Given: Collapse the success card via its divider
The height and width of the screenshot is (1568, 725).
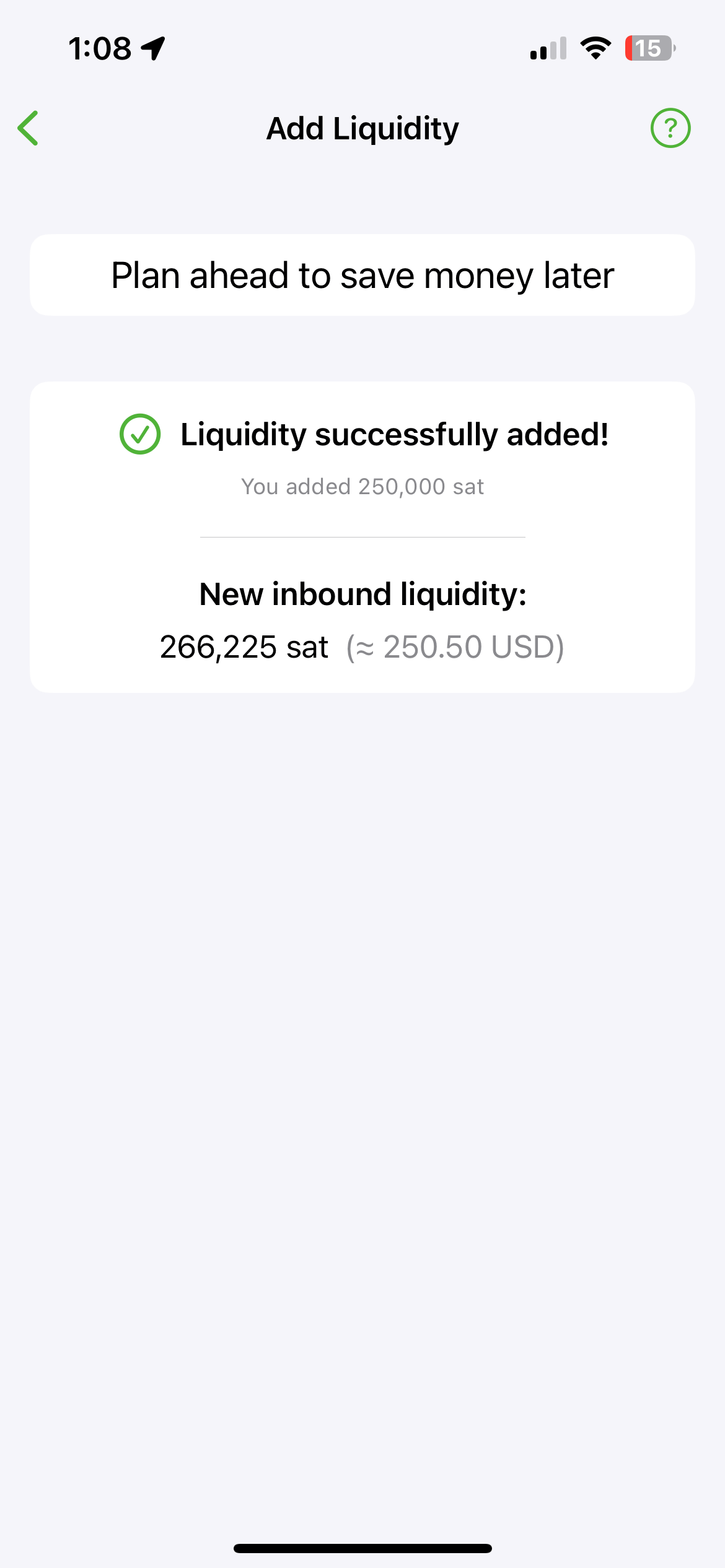Looking at the screenshot, I should coord(362,535).
